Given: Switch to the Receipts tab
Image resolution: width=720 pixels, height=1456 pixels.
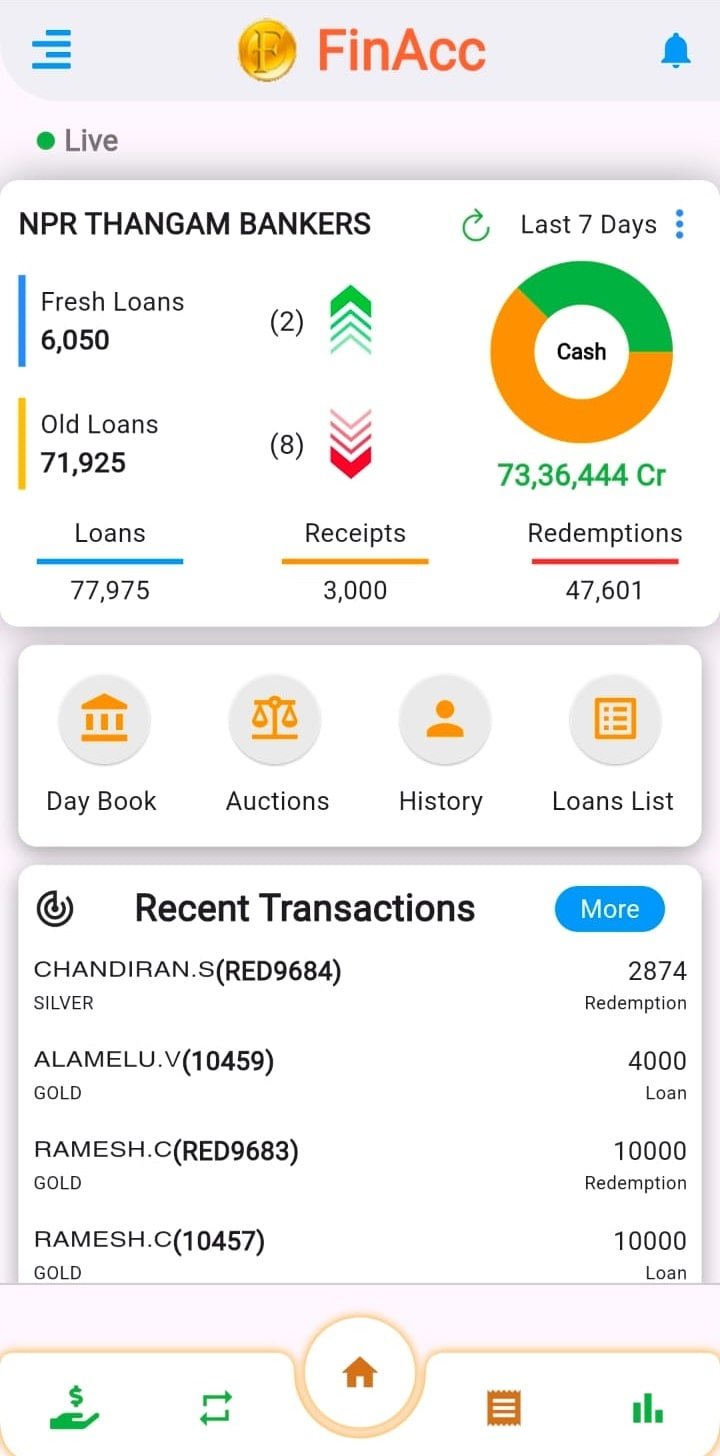Looking at the screenshot, I should pos(355,533).
